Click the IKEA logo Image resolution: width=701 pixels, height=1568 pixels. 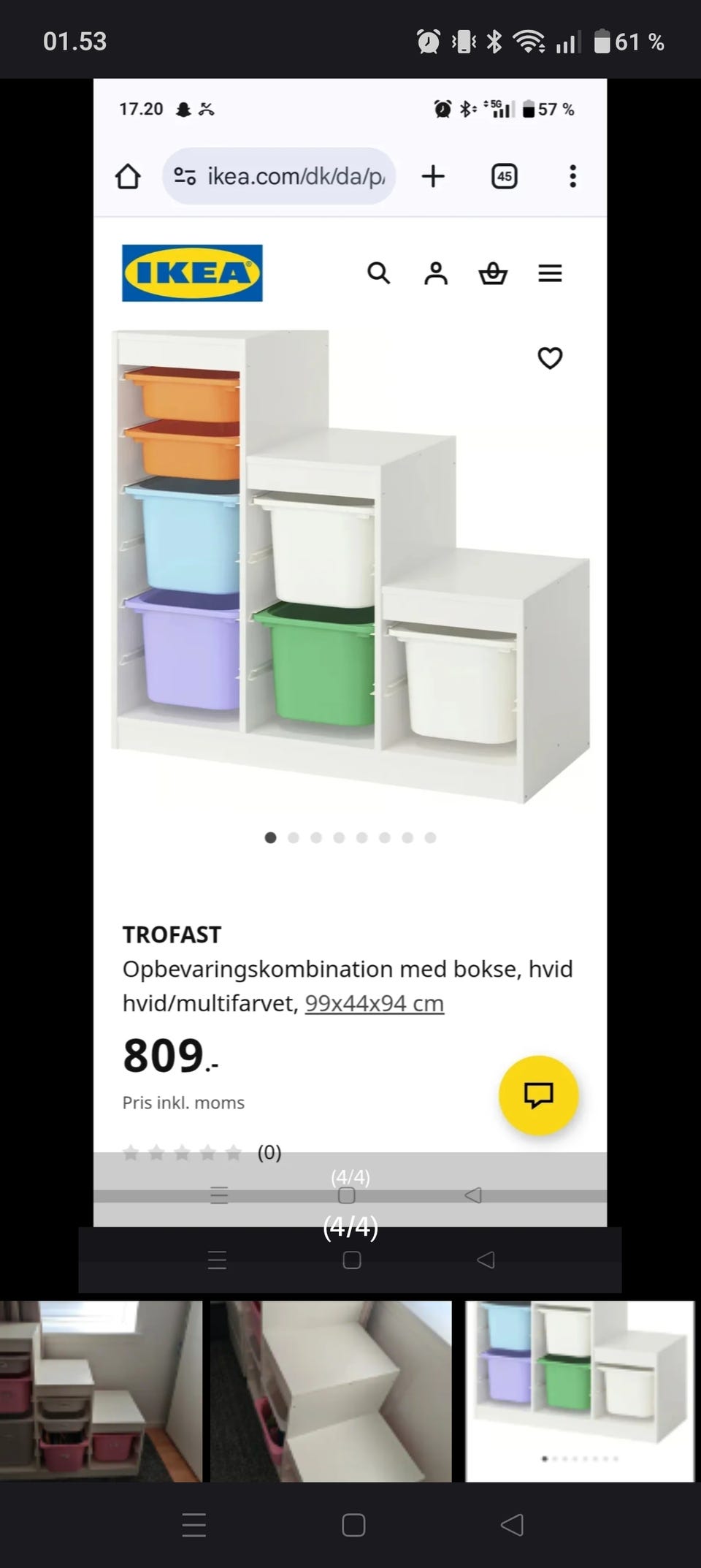click(x=191, y=273)
